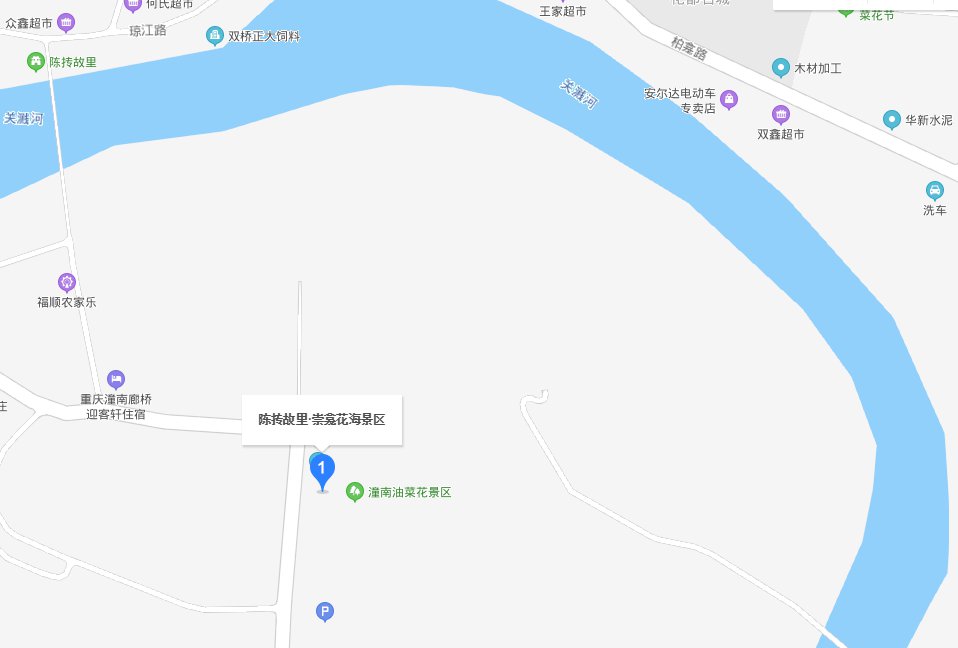Open the 陈抟故里·崇龛花海景区 info bubble
This screenshot has height=648, width=958.
coord(321,420)
